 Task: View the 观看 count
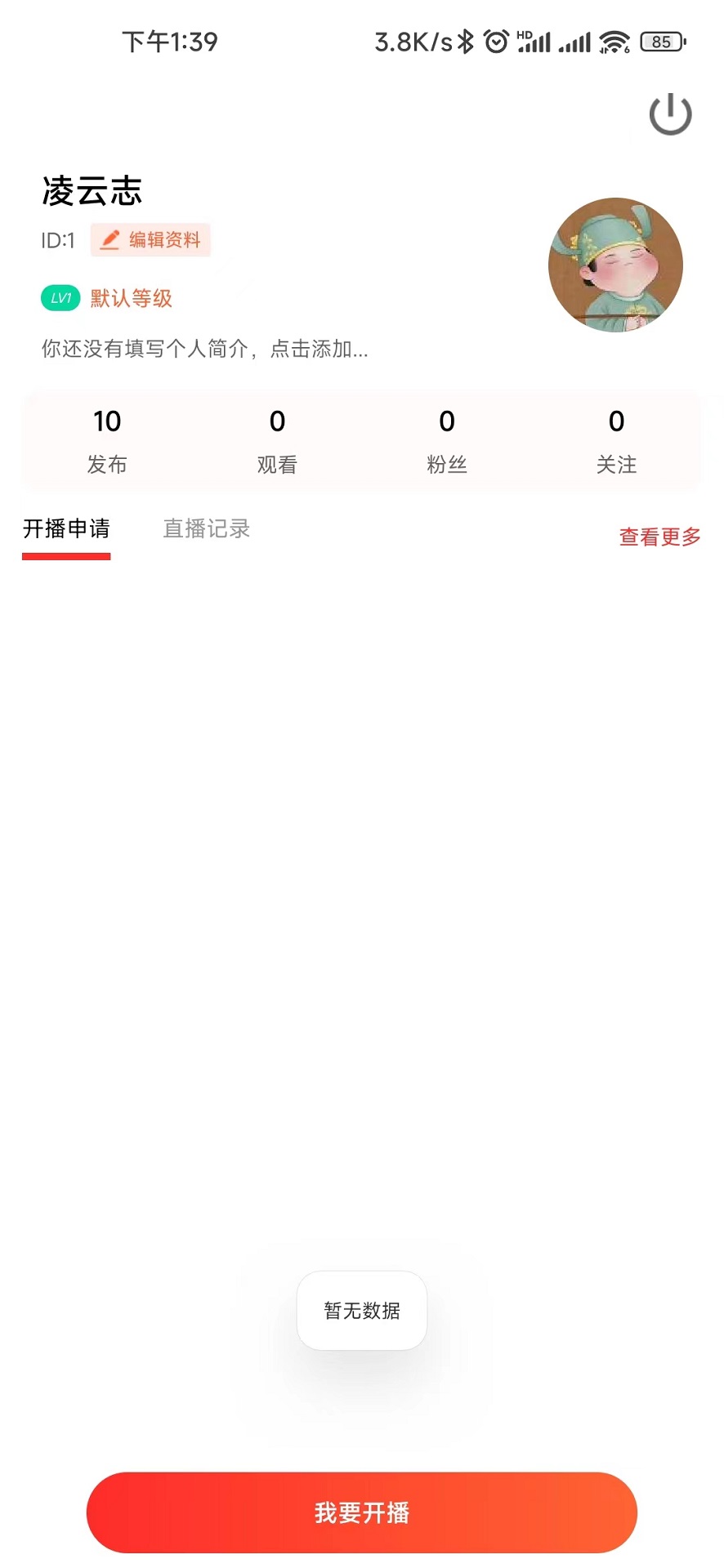277,441
